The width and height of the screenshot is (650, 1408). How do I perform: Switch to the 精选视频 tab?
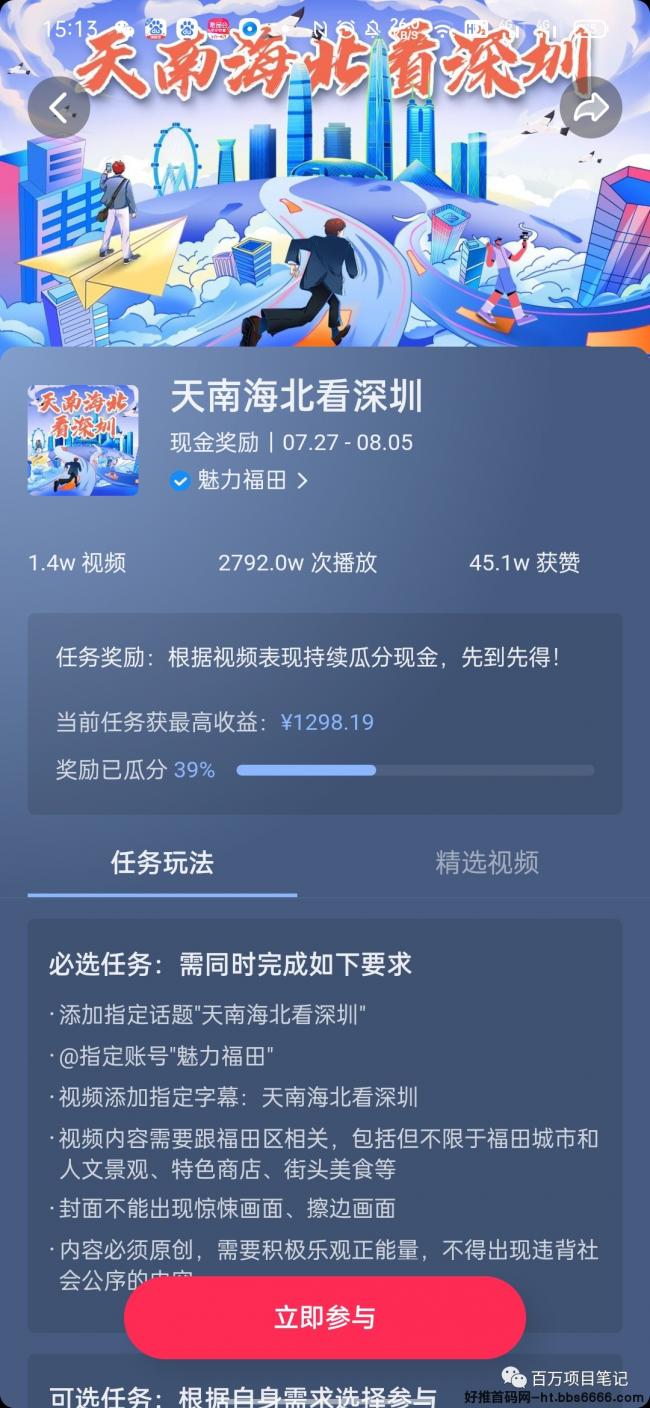[x=487, y=862]
